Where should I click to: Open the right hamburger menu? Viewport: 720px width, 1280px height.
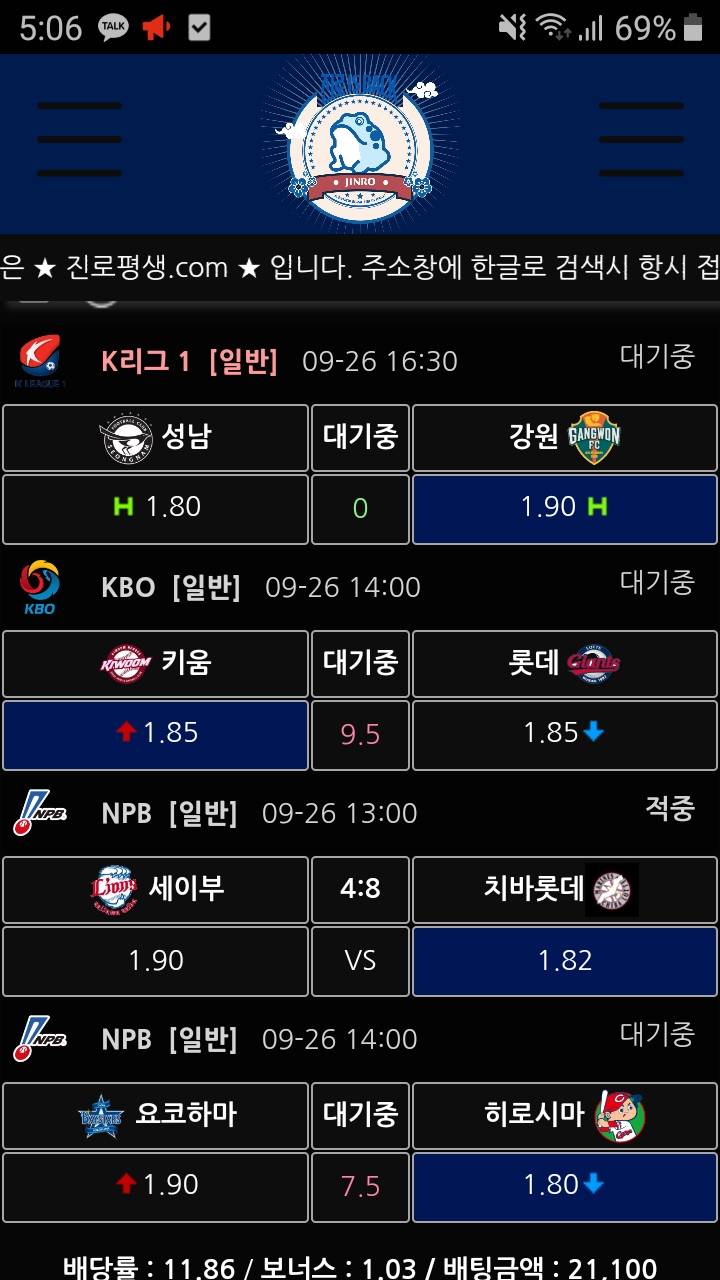(x=641, y=140)
